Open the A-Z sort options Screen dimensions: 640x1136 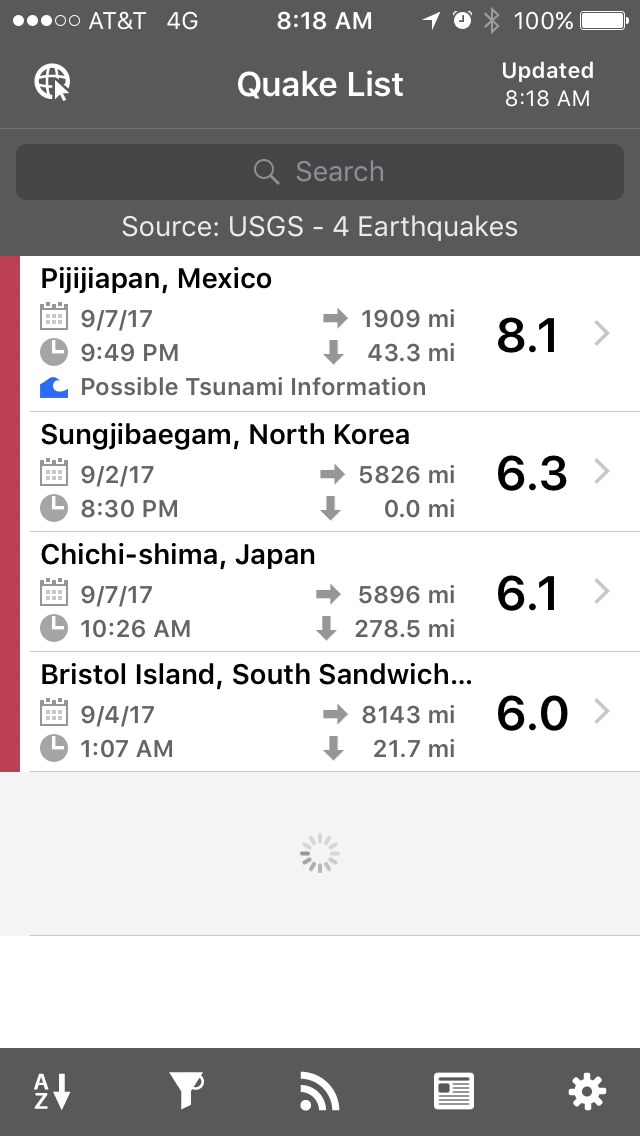tap(53, 1091)
